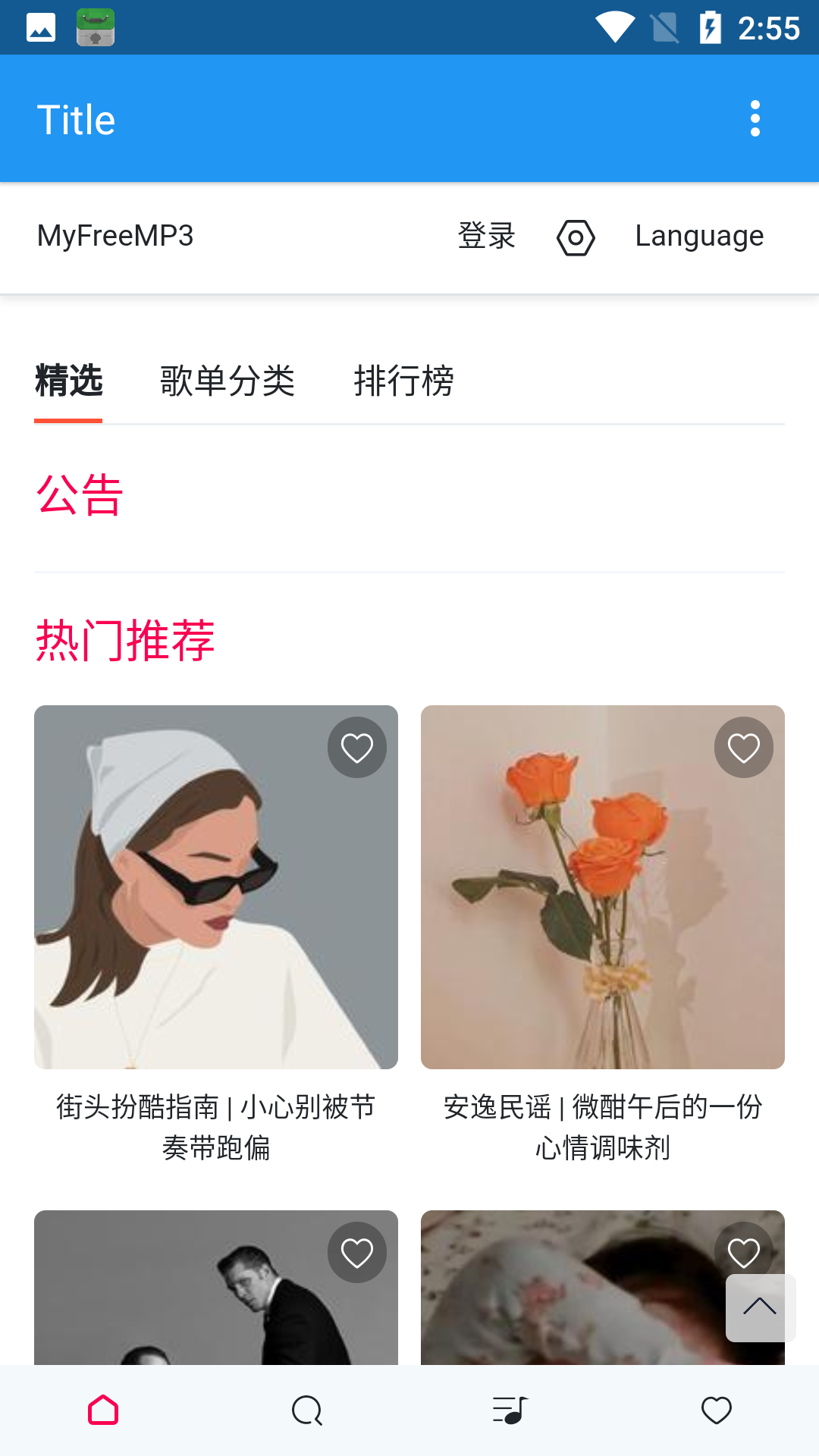Click the 登录 login link
This screenshot has height=1456, width=819.
pos(486,236)
